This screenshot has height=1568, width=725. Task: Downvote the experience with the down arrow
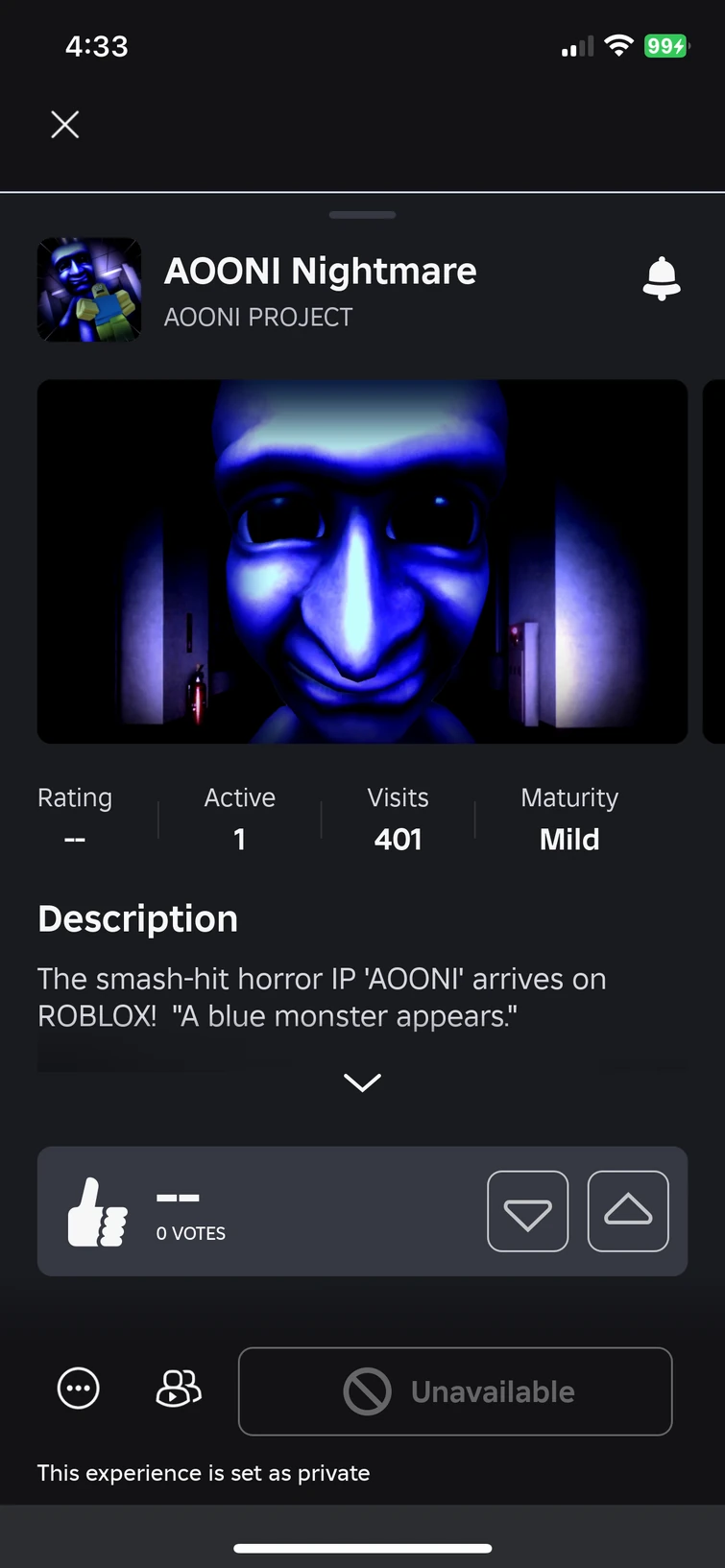point(528,1211)
